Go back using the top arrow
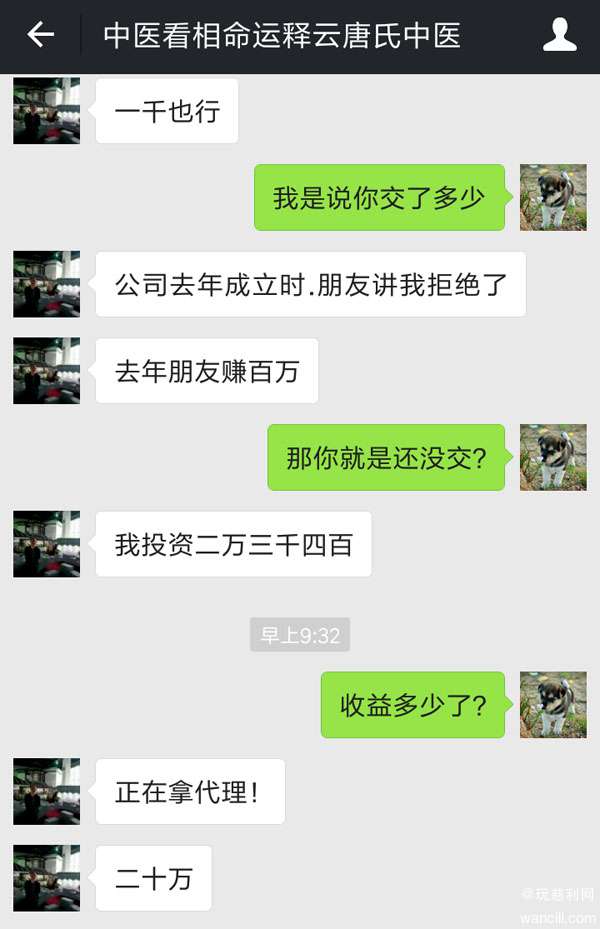The height and width of the screenshot is (929, 600). [x=40, y=35]
